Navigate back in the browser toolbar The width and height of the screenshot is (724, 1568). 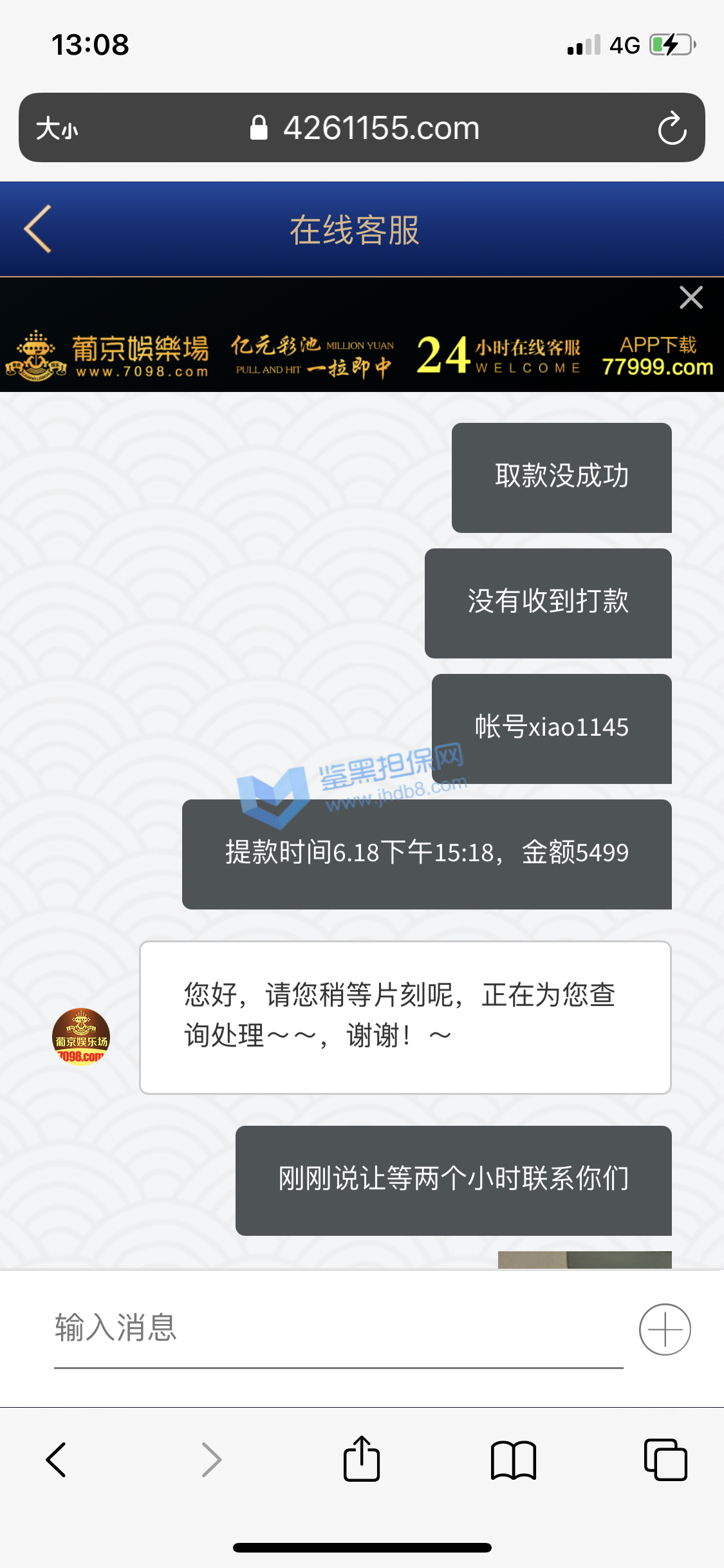click(56, 1459)
